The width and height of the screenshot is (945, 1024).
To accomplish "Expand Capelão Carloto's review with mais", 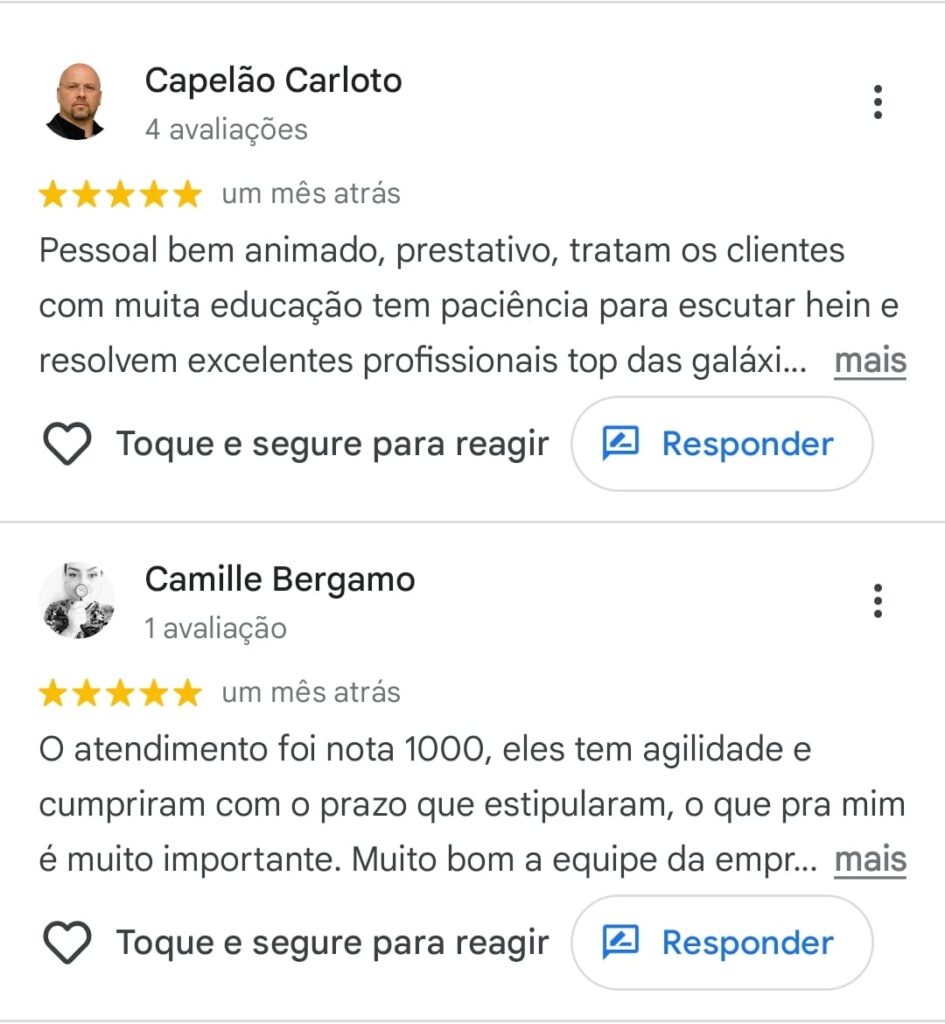I will [x=870, y=361].
